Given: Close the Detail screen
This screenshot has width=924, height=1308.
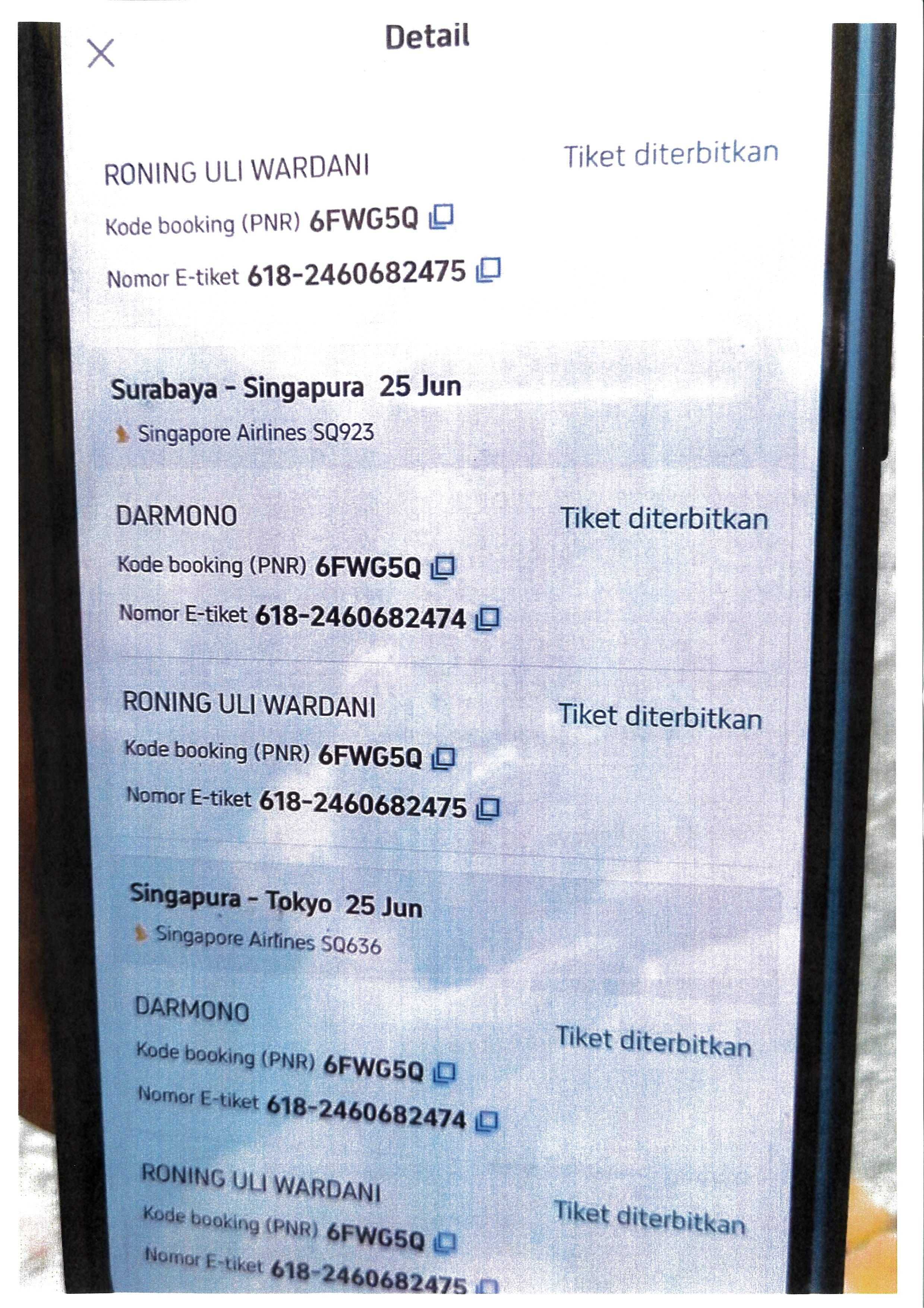Looking at the screenshot, I should (x=101, y=53).
